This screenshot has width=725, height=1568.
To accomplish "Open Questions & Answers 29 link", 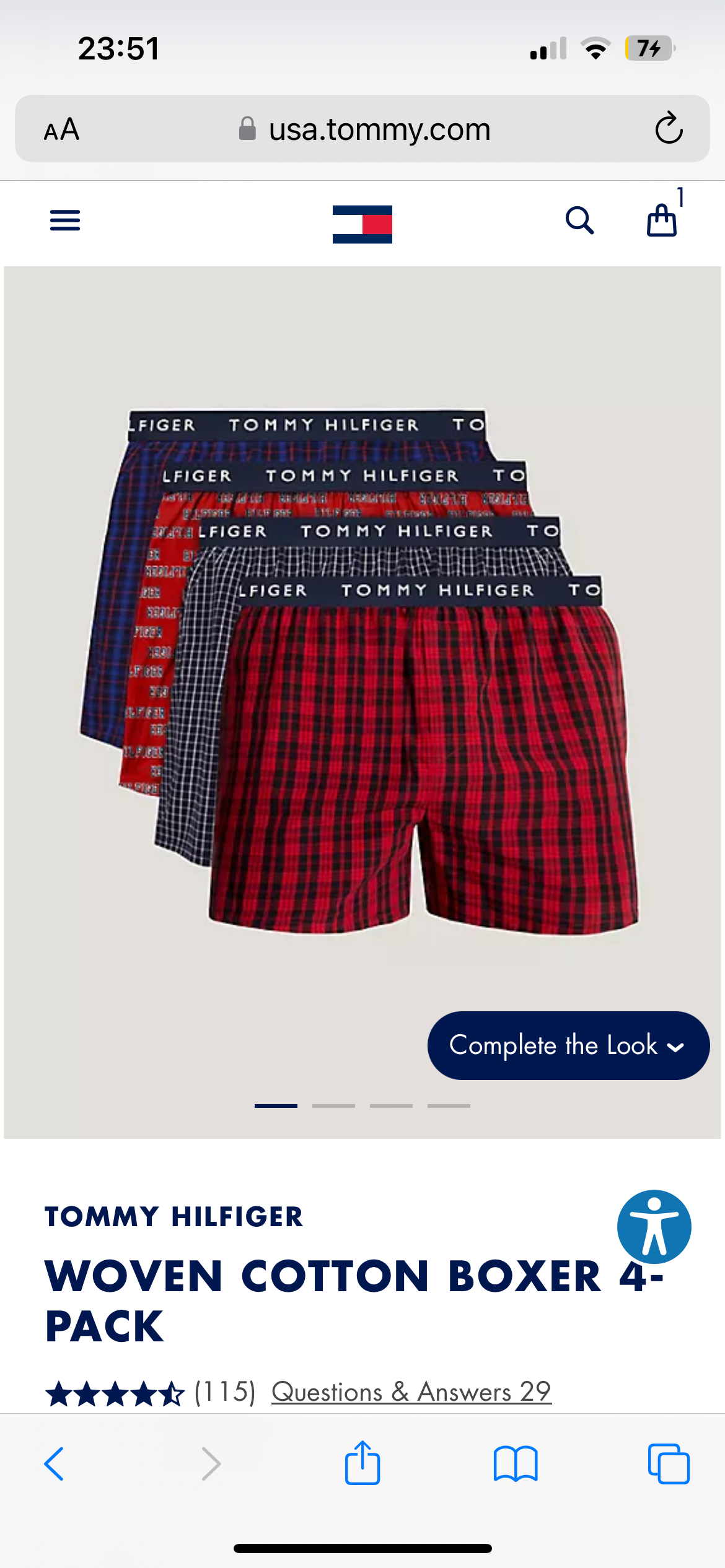I will click(x=411, y=1392).
